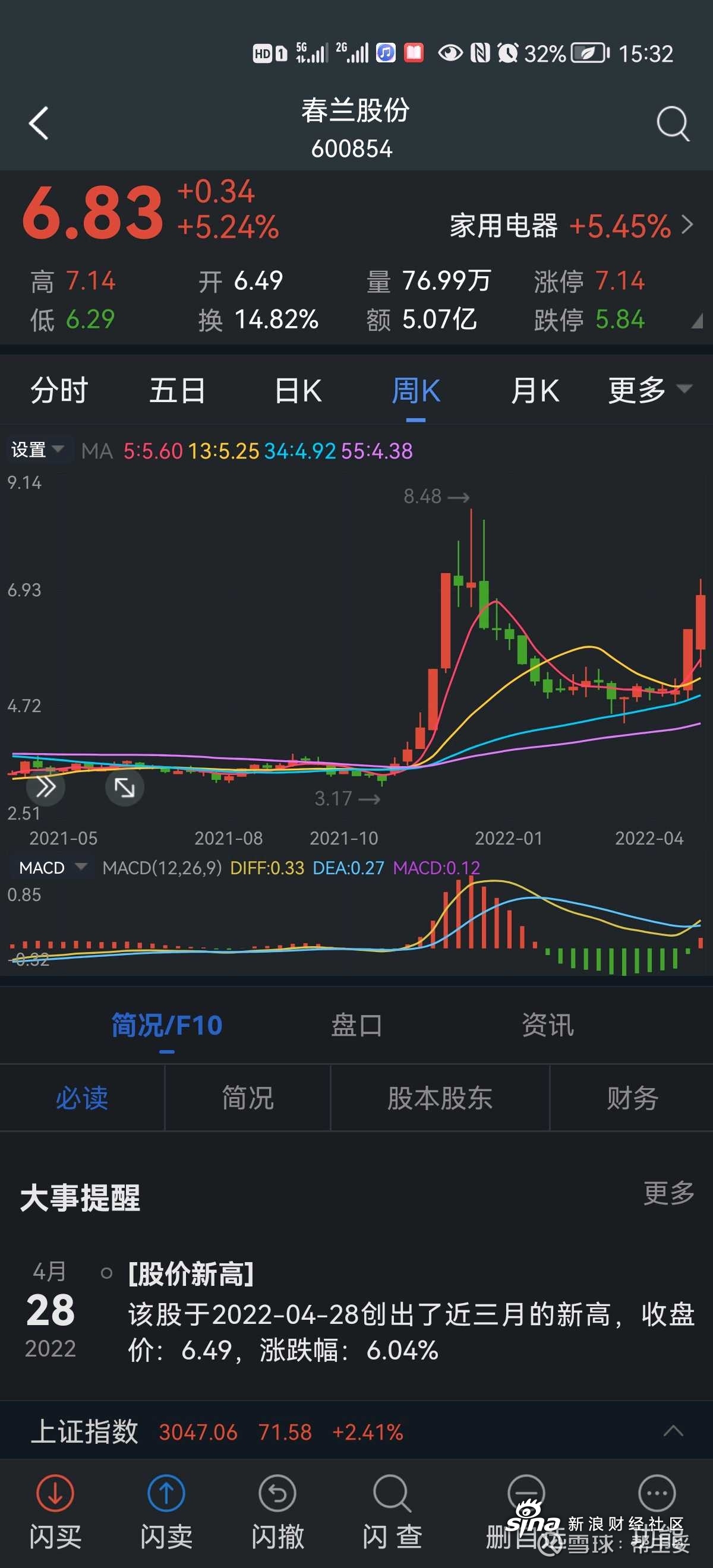Switch to the 分时 chart tab
Screen dimensions: 713x1568
59,390
